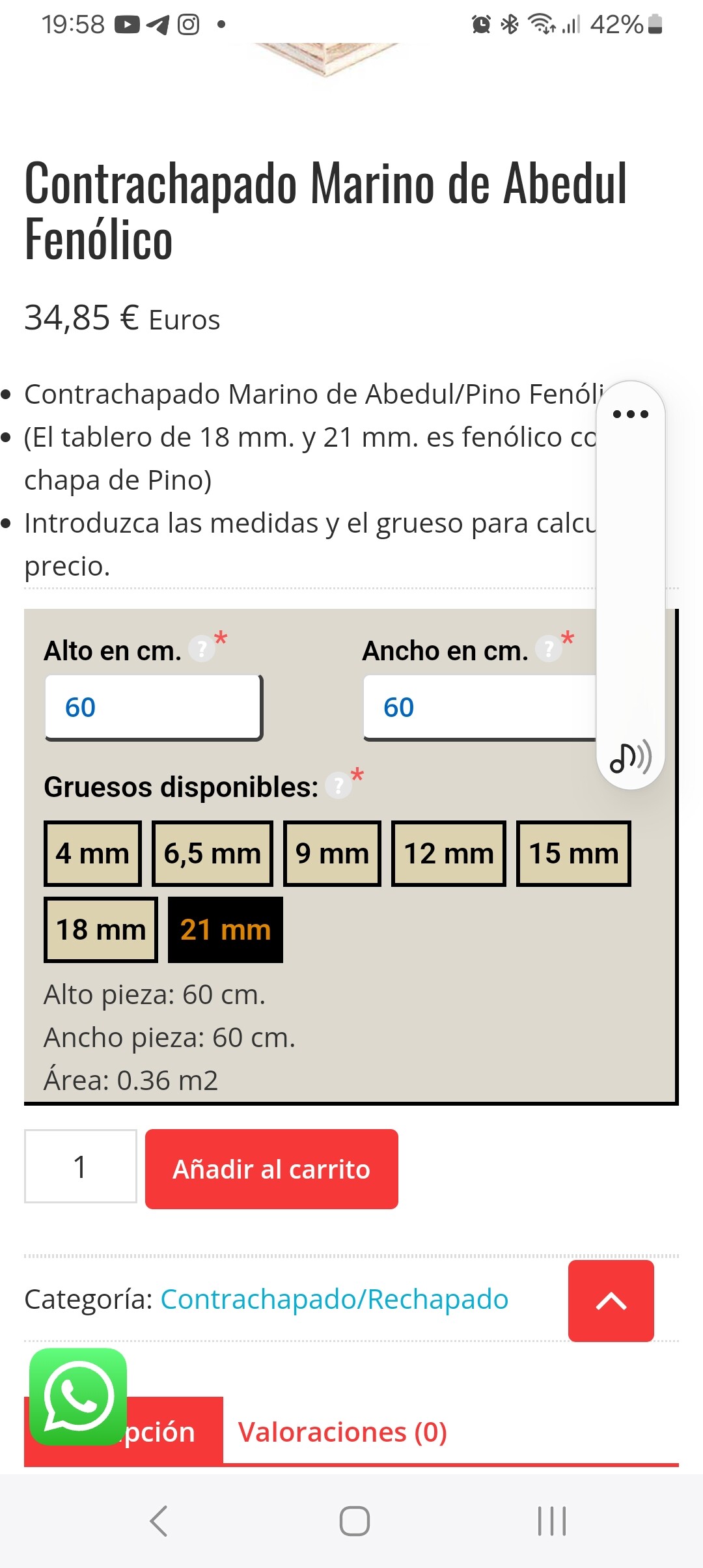Select the 4 mm thickness
The height and width of the screenshot is (1568, 703).
pyautogui.click(x=92, y=853)
